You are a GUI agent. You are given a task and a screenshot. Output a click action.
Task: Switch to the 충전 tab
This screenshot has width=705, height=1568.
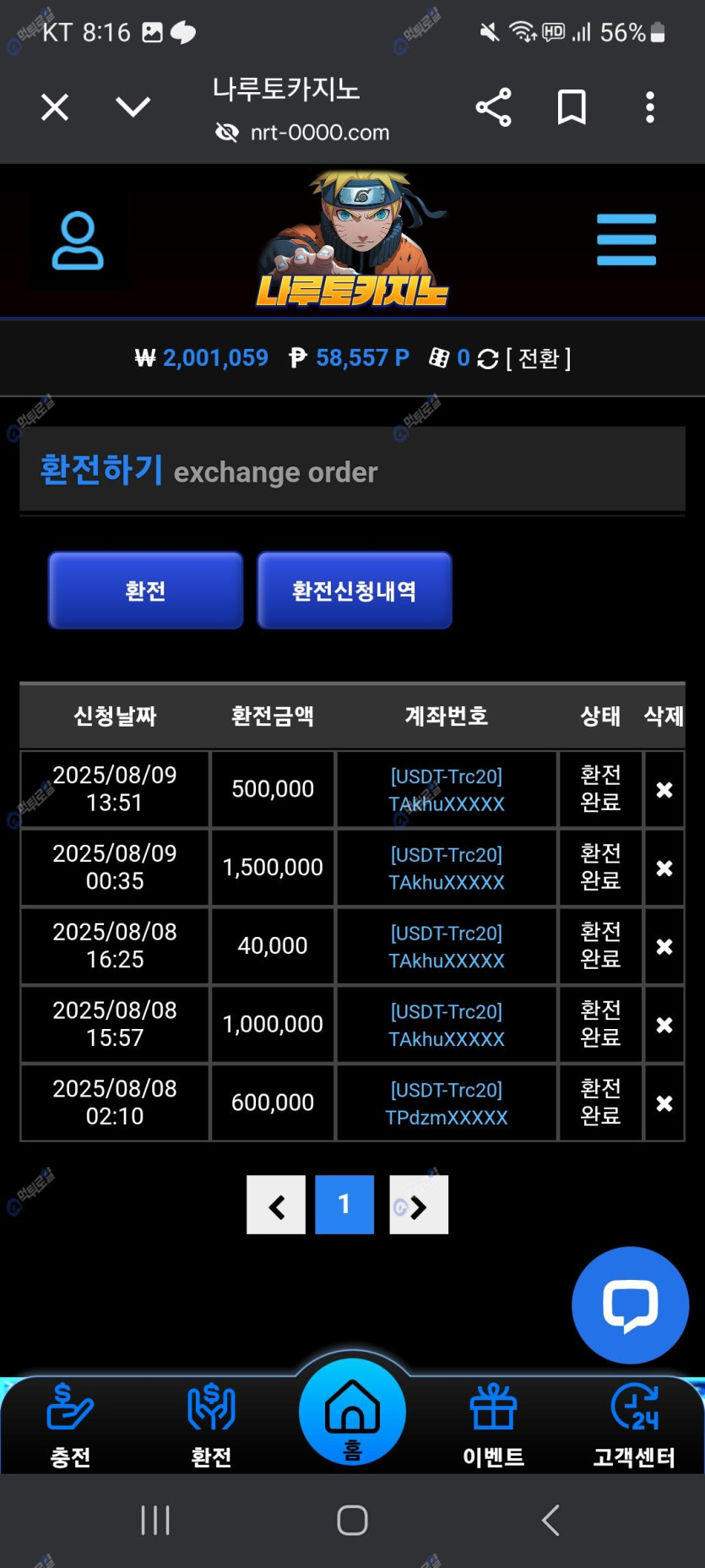click(x=70, y=1424)
